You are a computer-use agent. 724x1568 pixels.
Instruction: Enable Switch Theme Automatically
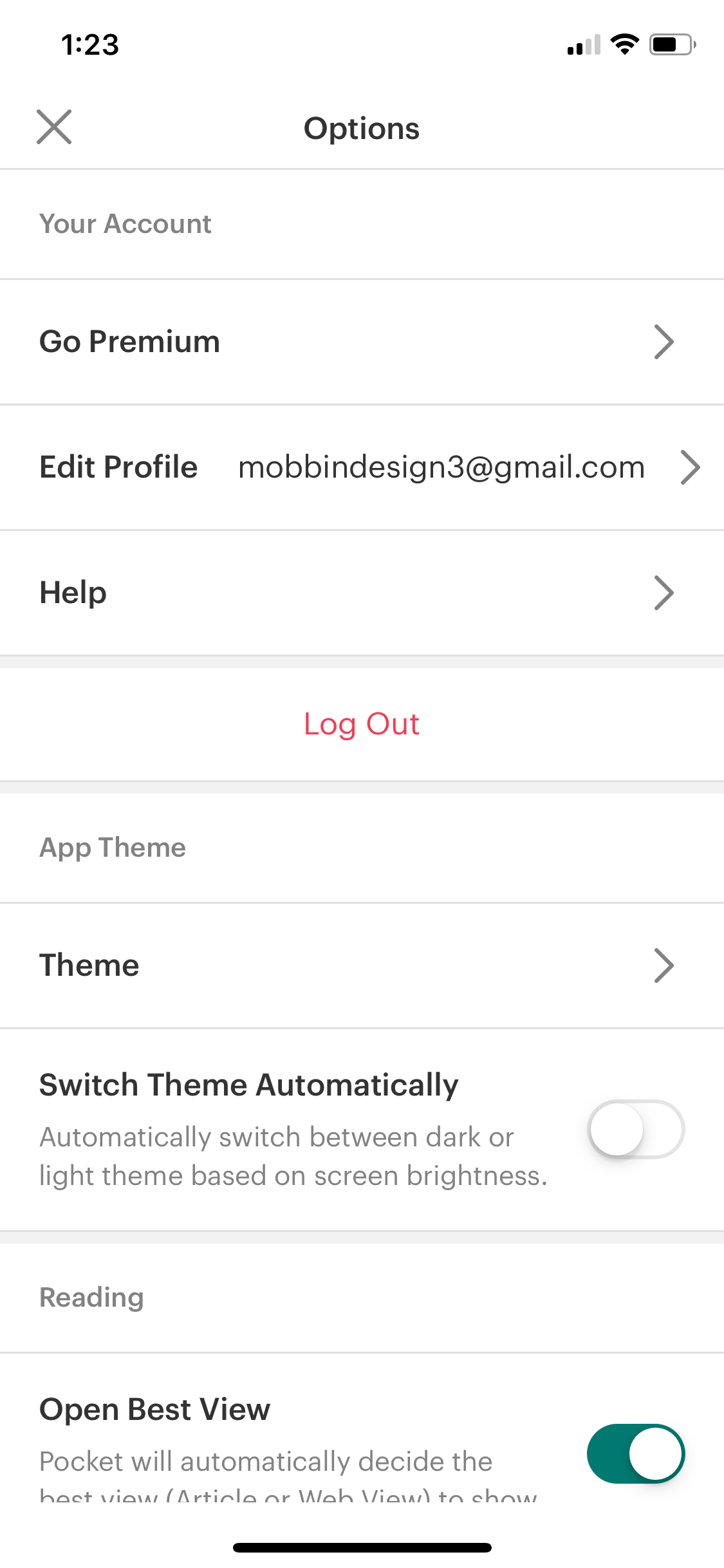pyautogui.click(x=636, y=1130)
